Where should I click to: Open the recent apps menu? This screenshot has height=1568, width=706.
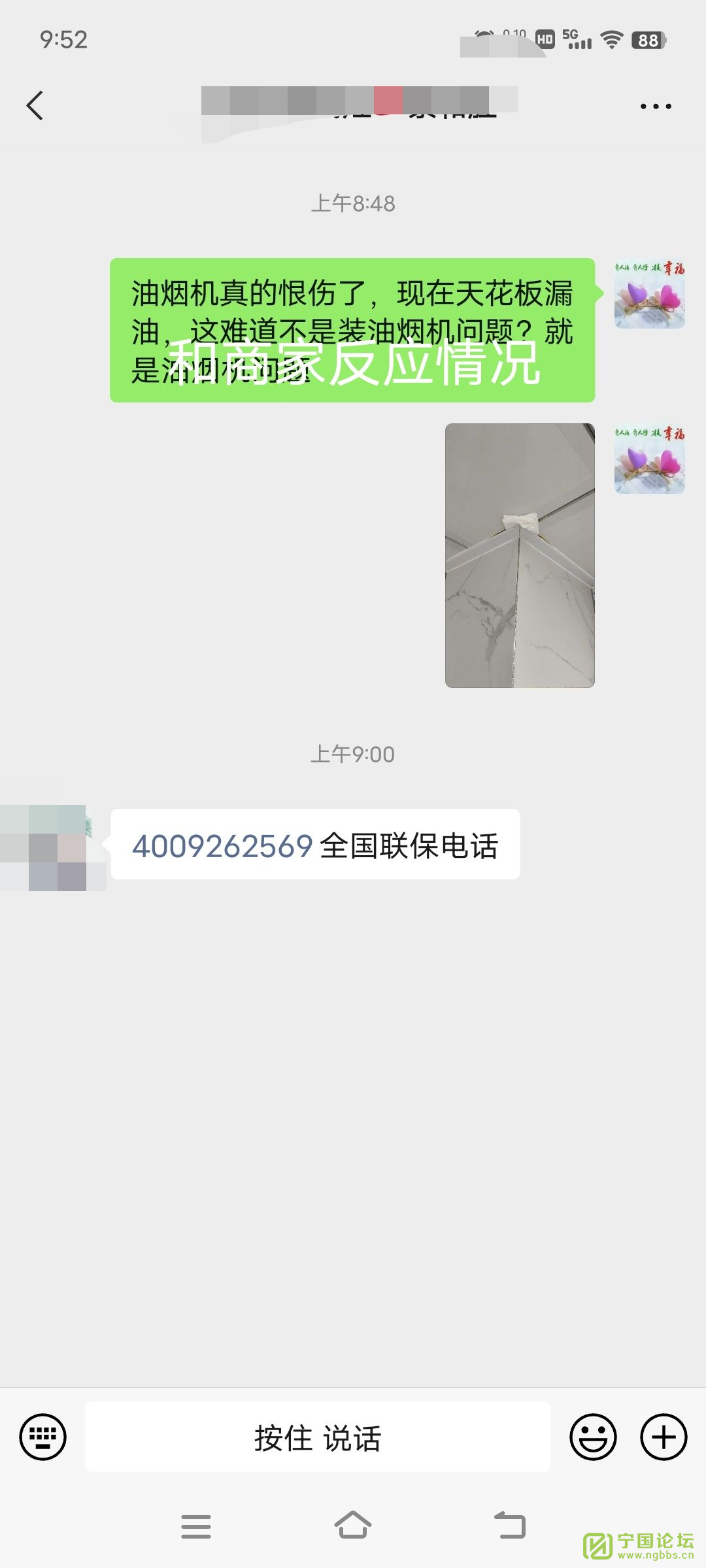coord(196,1526)
